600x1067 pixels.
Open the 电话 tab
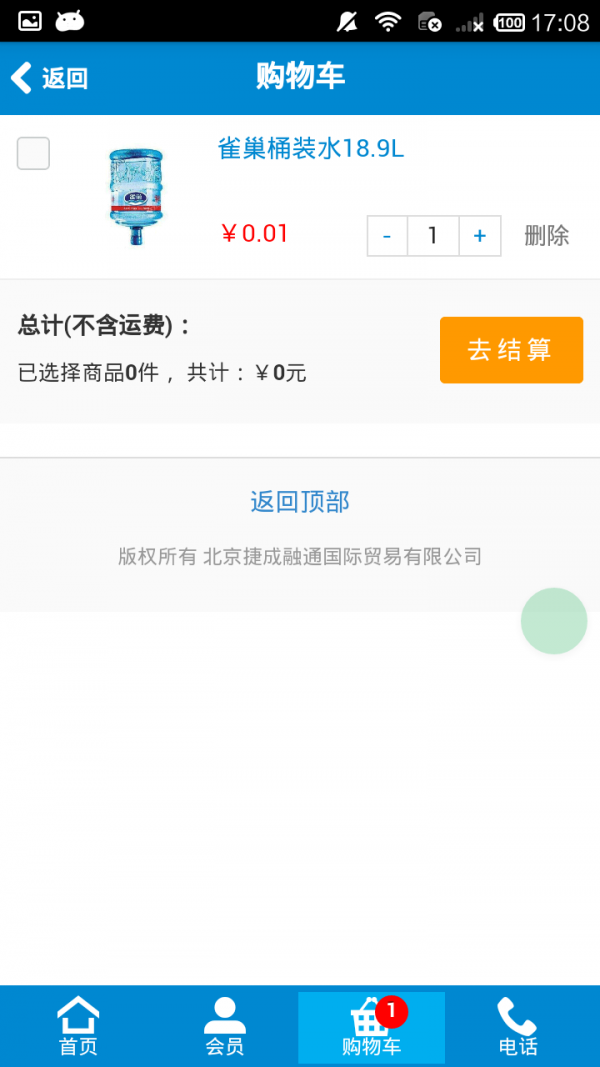[x=518, y=1027]
